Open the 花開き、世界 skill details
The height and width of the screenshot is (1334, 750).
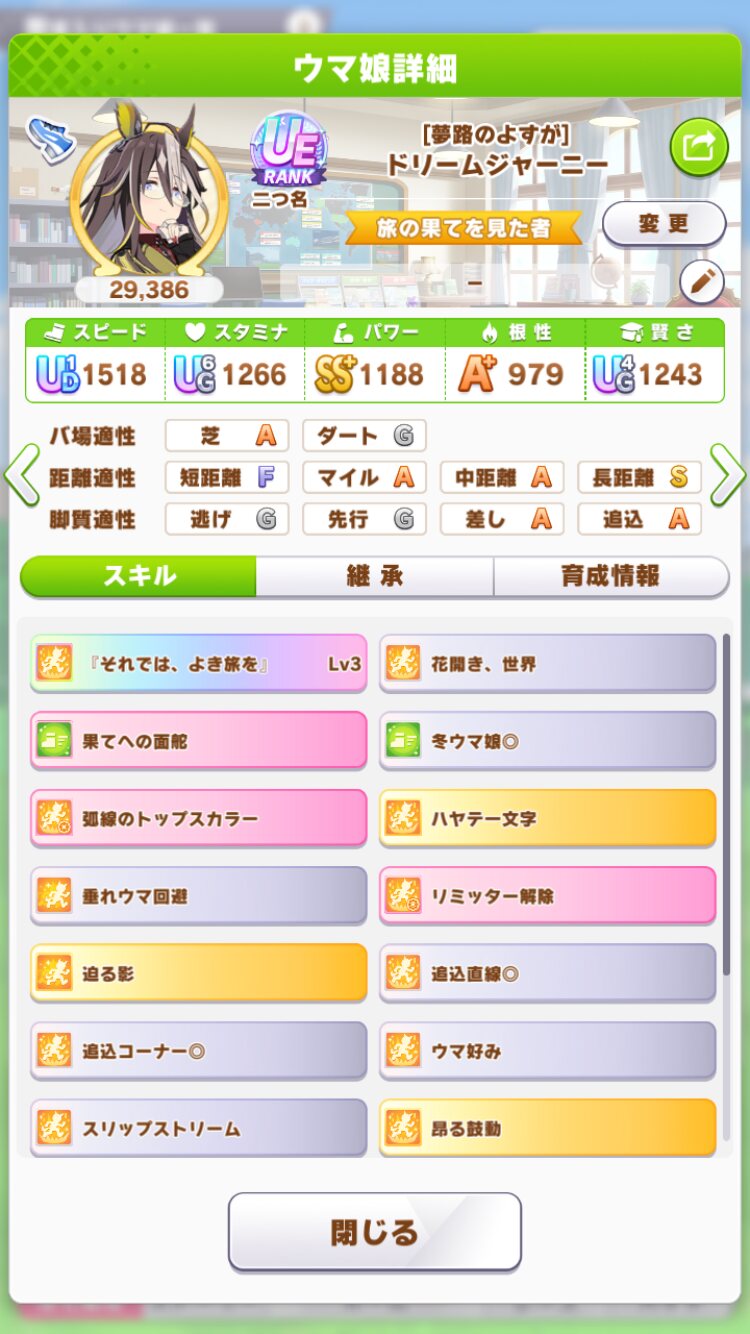(547, 664)
